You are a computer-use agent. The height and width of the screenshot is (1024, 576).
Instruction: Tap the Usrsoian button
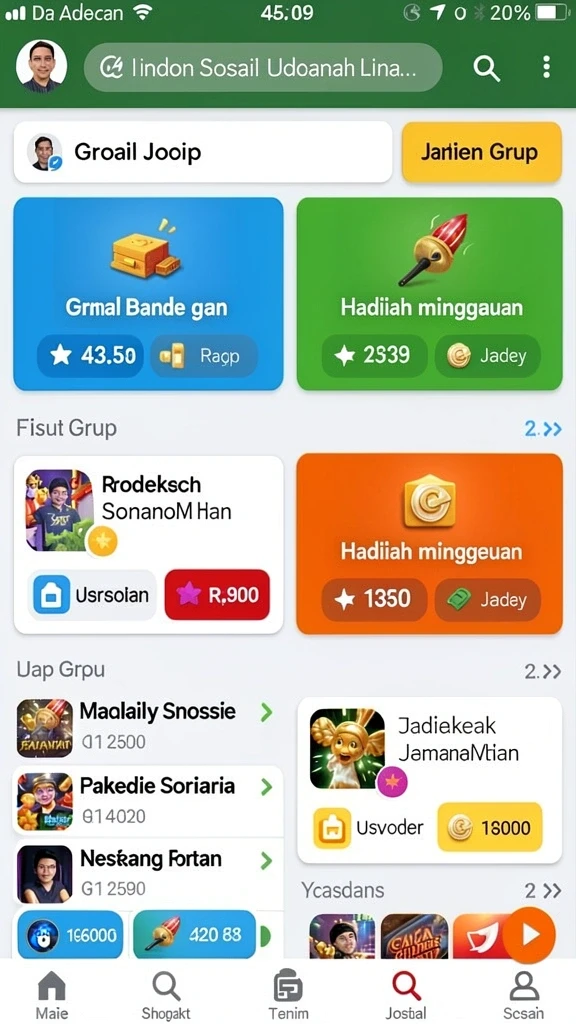pos(92,595)
